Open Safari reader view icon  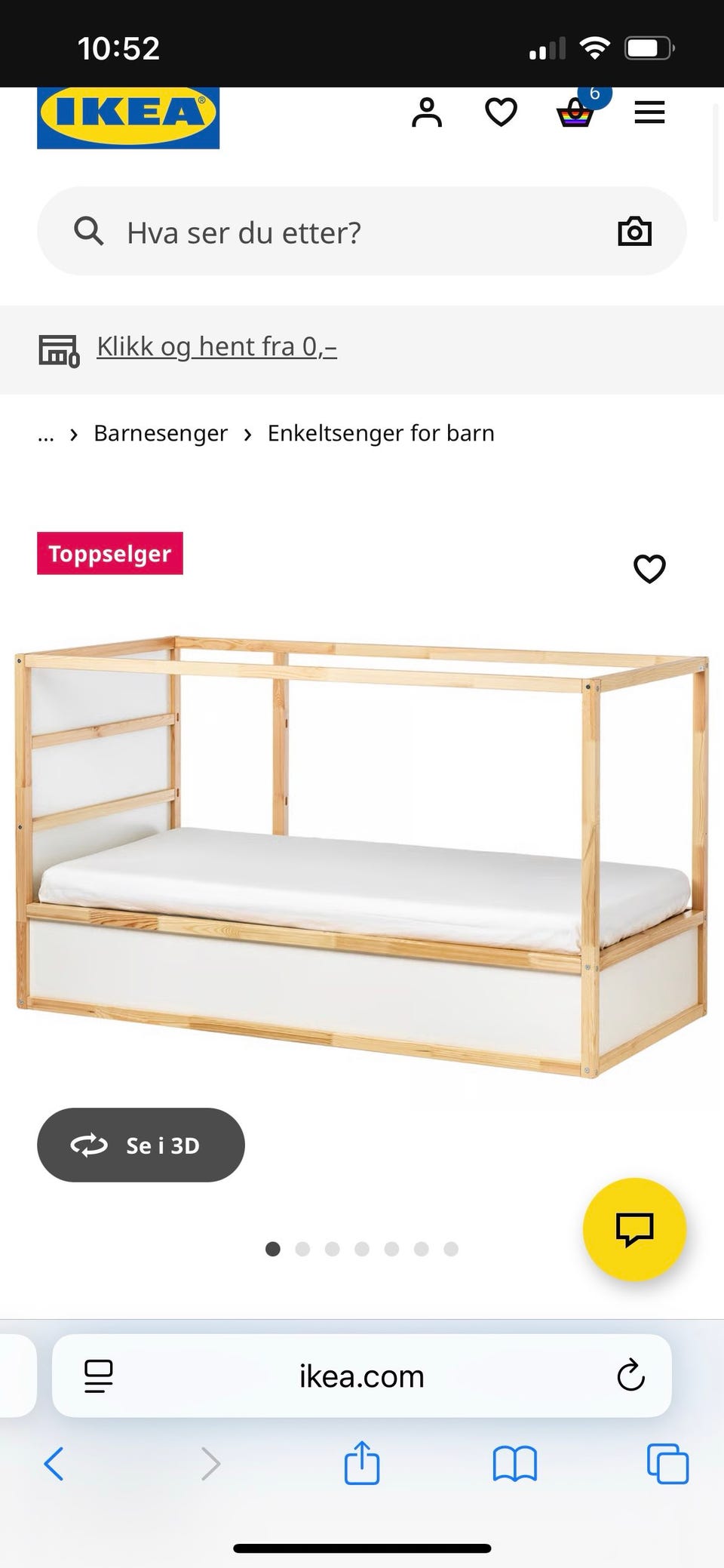coord(97,1376)
